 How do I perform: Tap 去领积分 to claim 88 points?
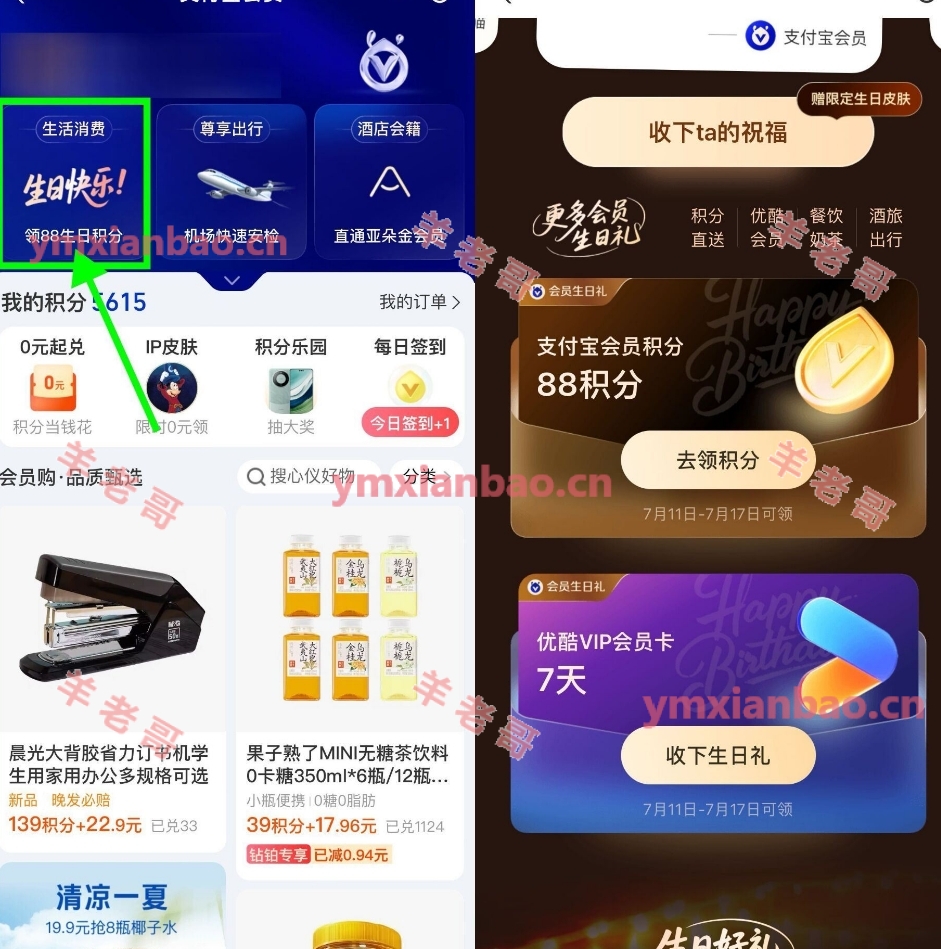[x=718, y=460]
